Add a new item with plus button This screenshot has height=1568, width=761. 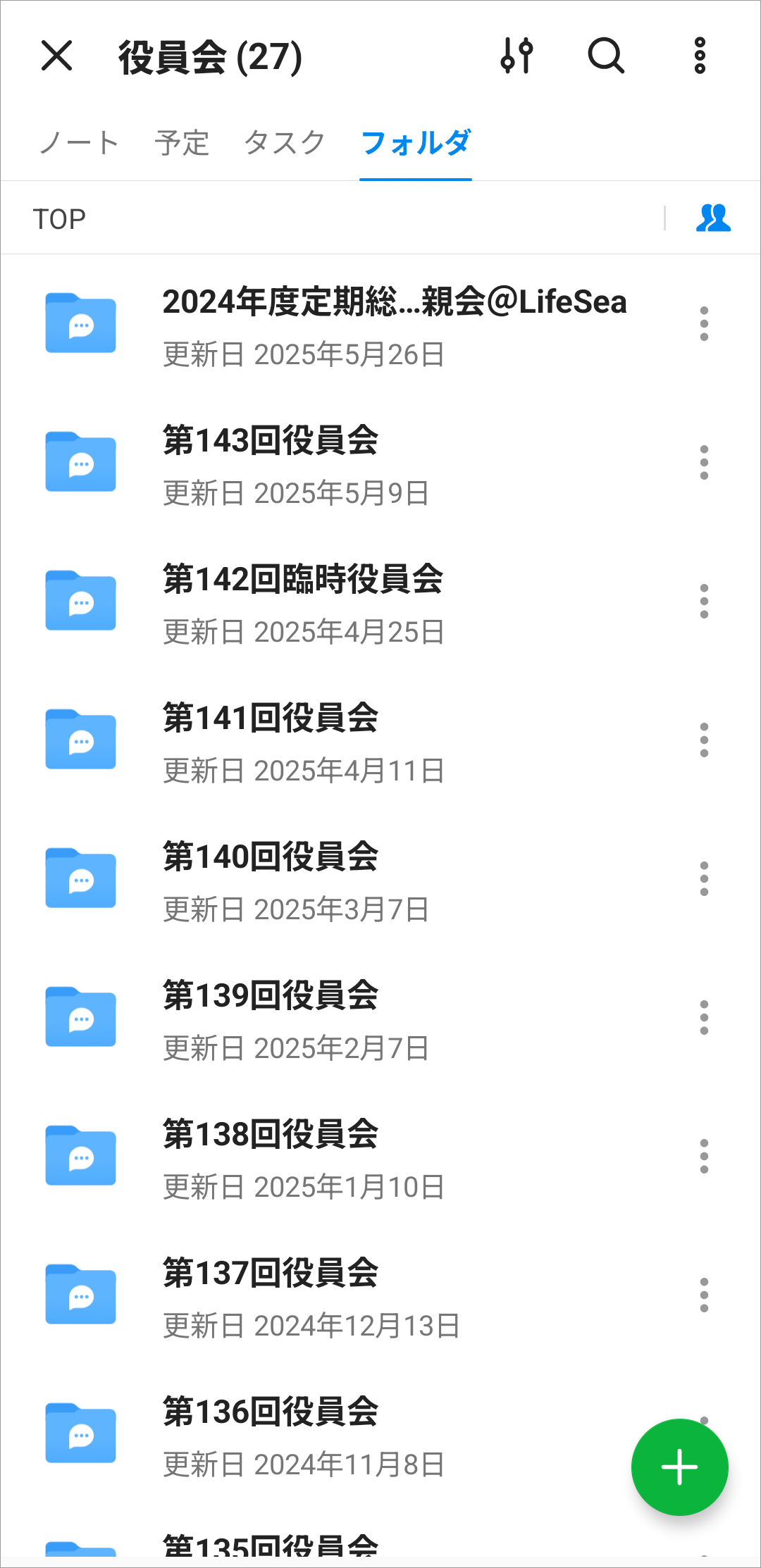coord(679,1467)
